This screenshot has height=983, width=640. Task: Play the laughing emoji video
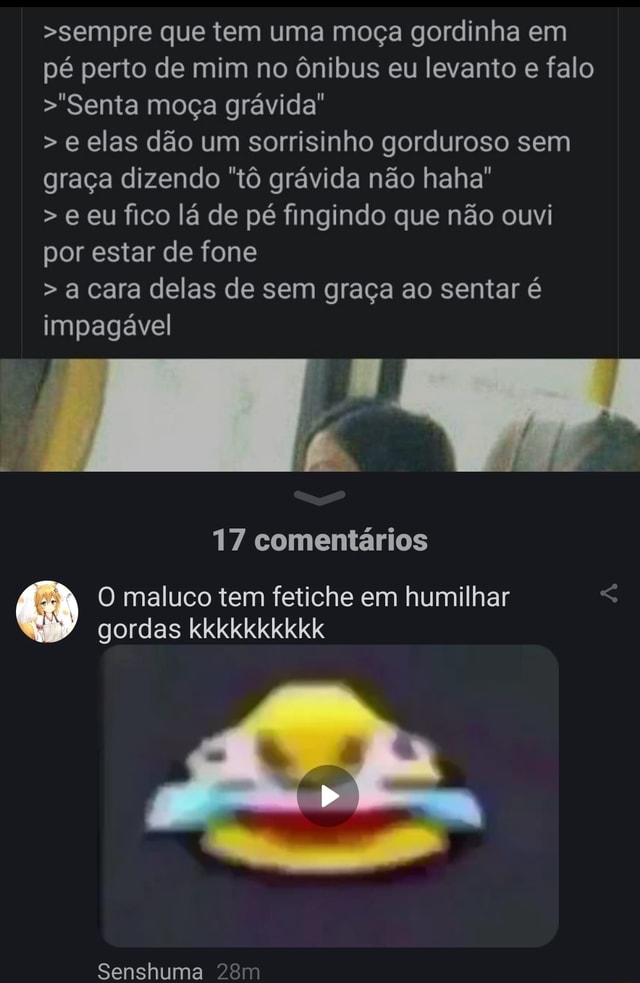328,795
